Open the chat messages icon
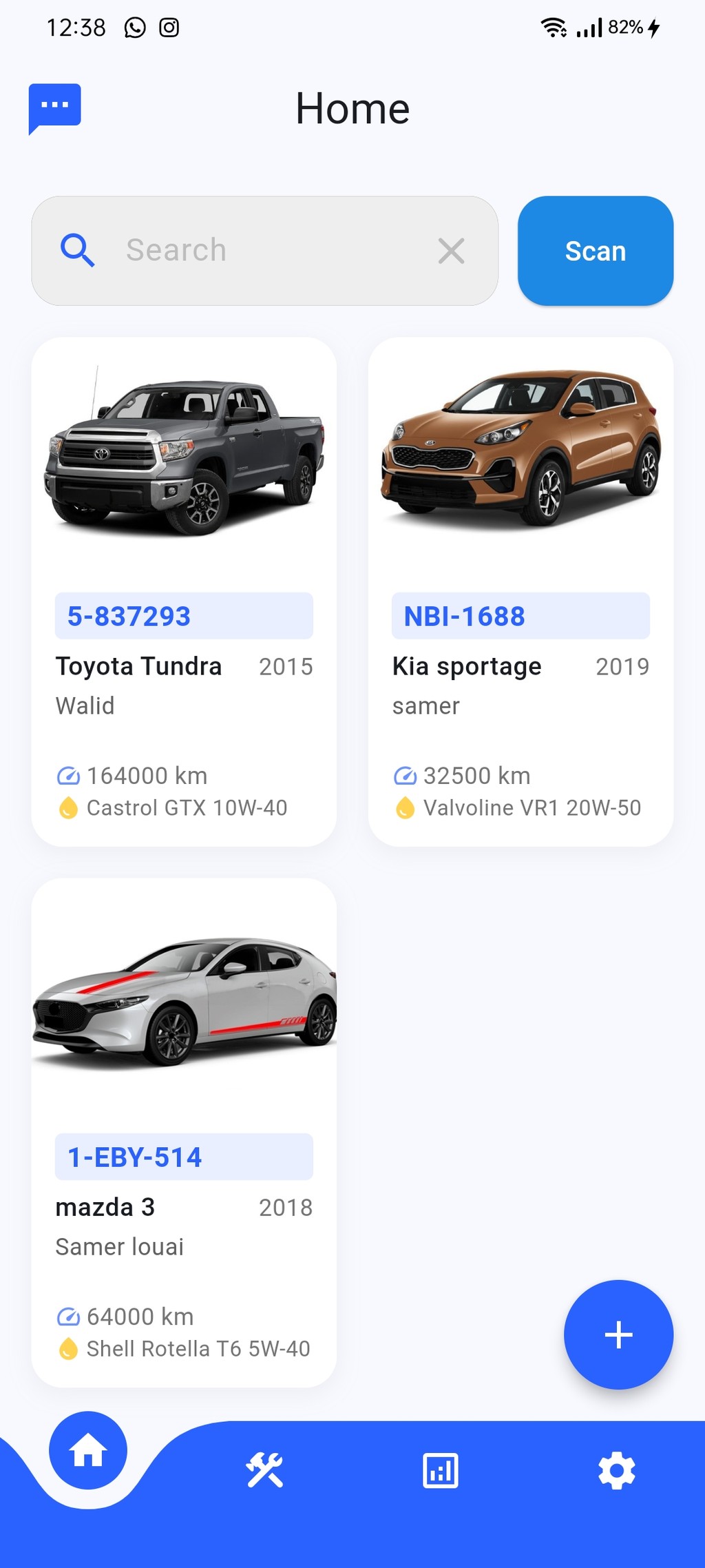Viewport: 705px width, 1568px height. click(x=54, y=107)
